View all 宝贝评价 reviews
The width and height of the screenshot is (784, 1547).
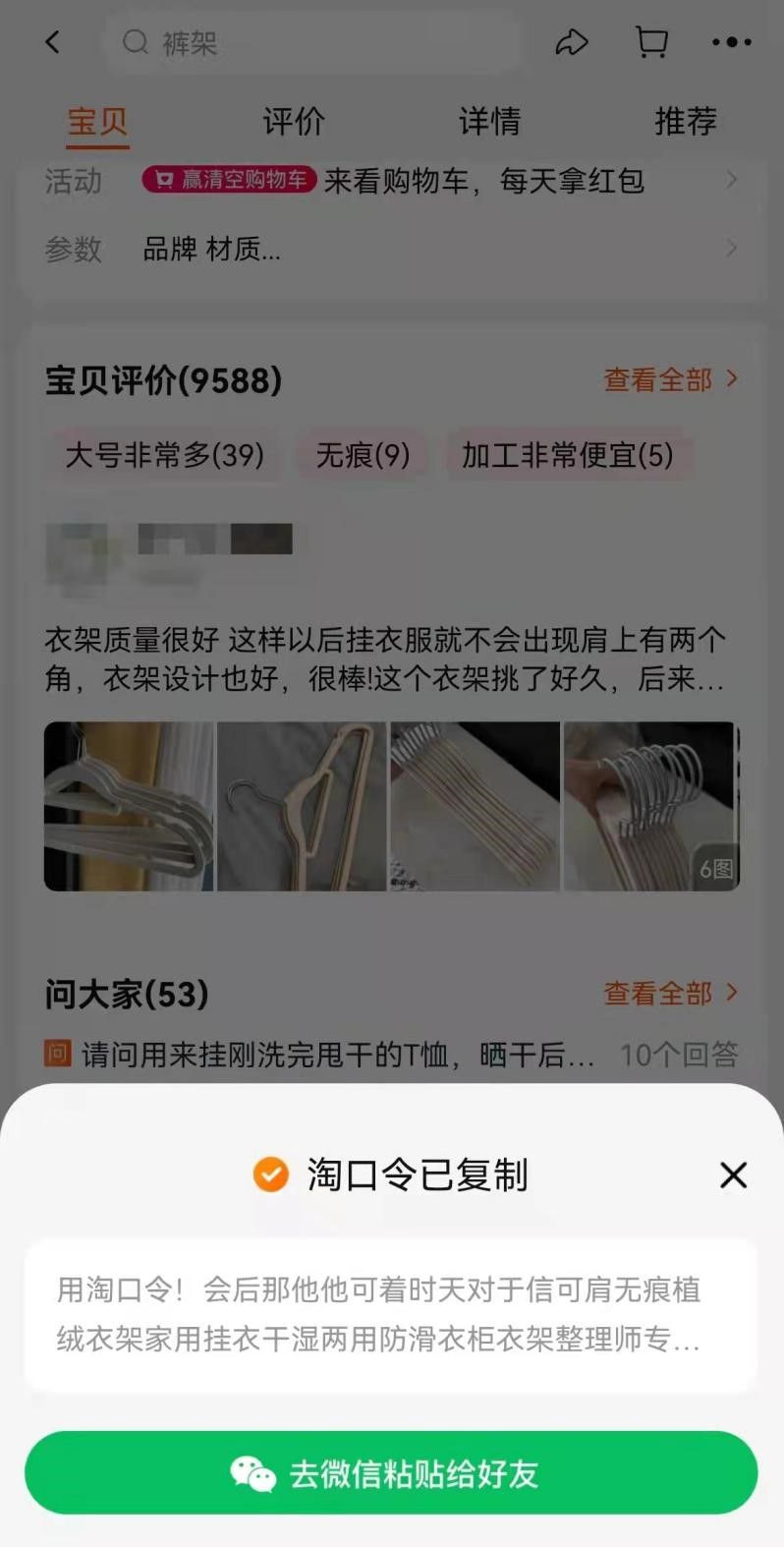(669, 379)
